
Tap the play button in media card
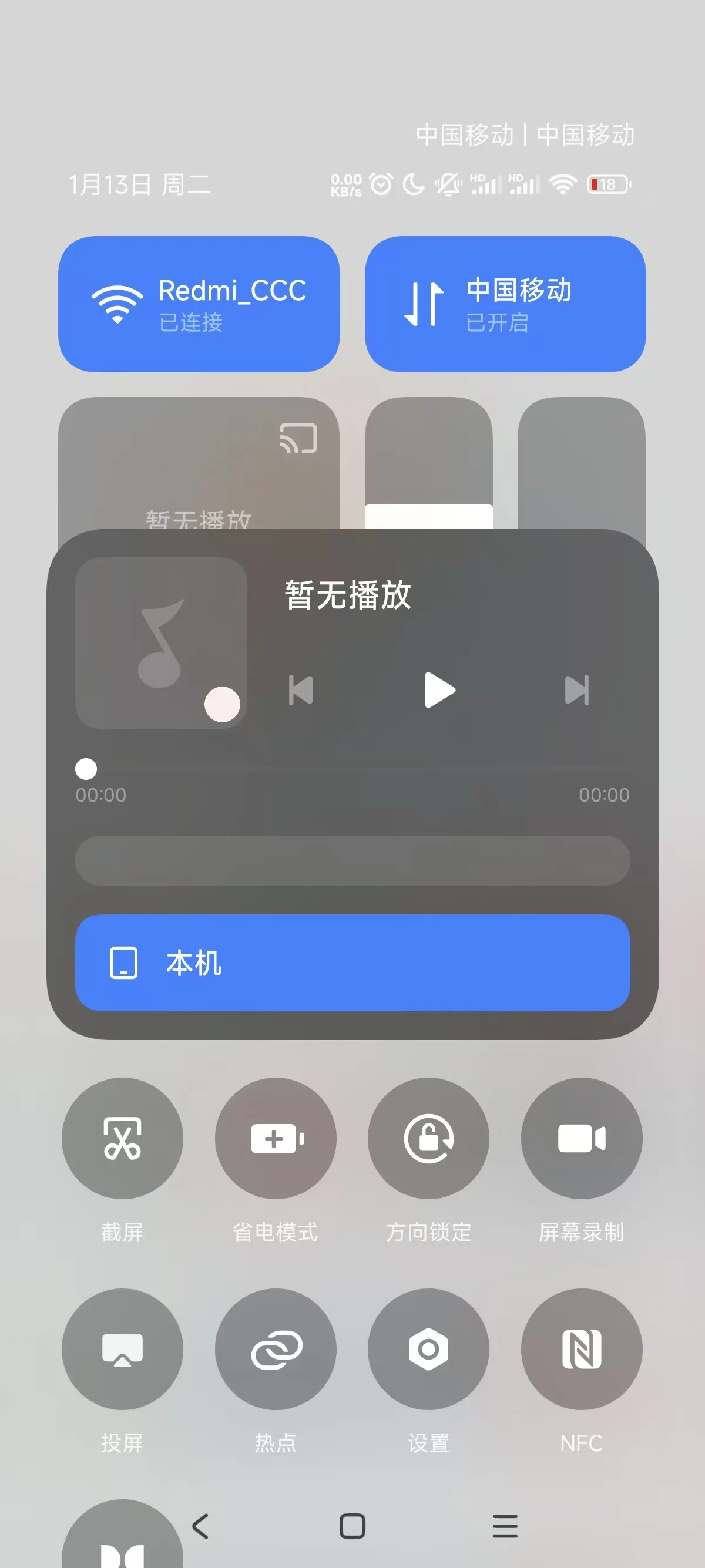438,689
